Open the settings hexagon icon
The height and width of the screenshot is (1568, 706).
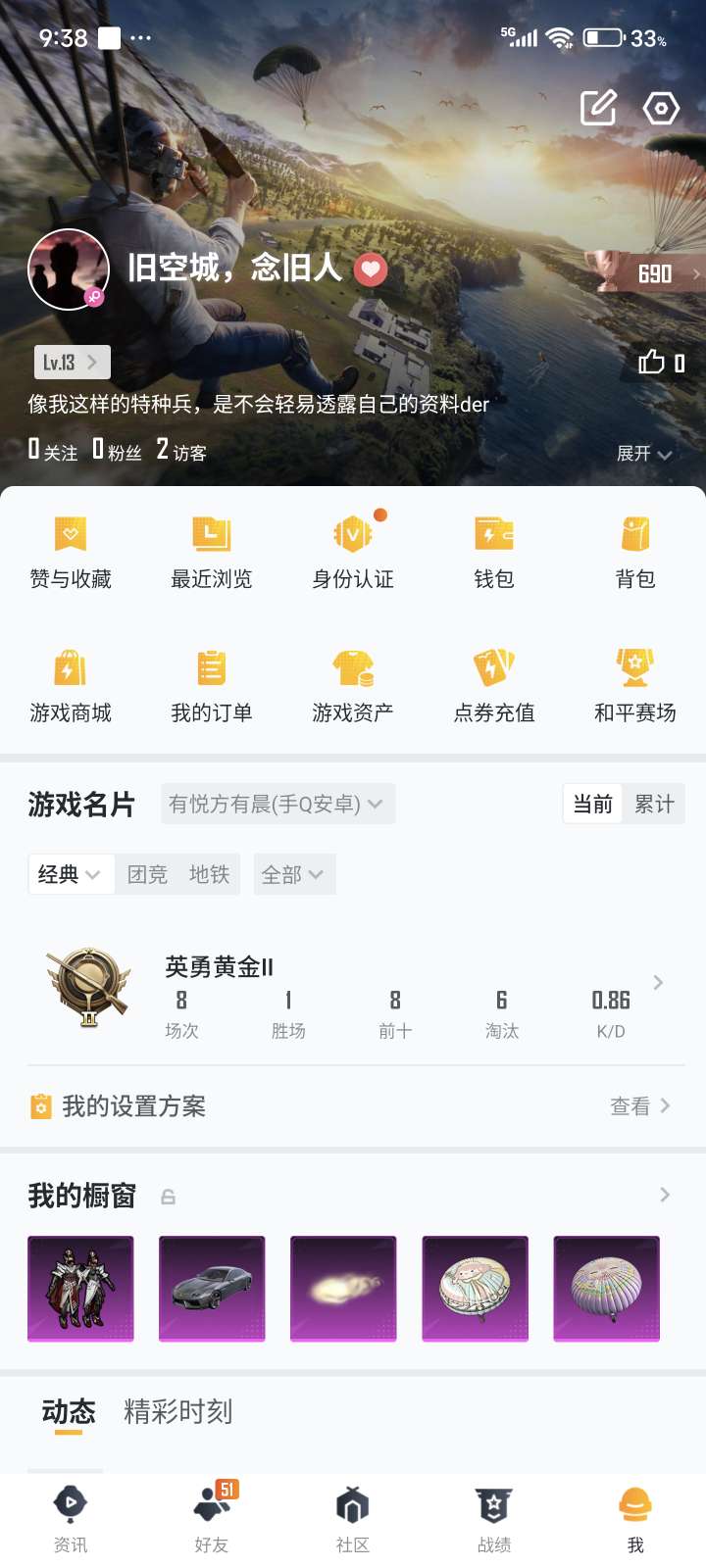[661, 108]
